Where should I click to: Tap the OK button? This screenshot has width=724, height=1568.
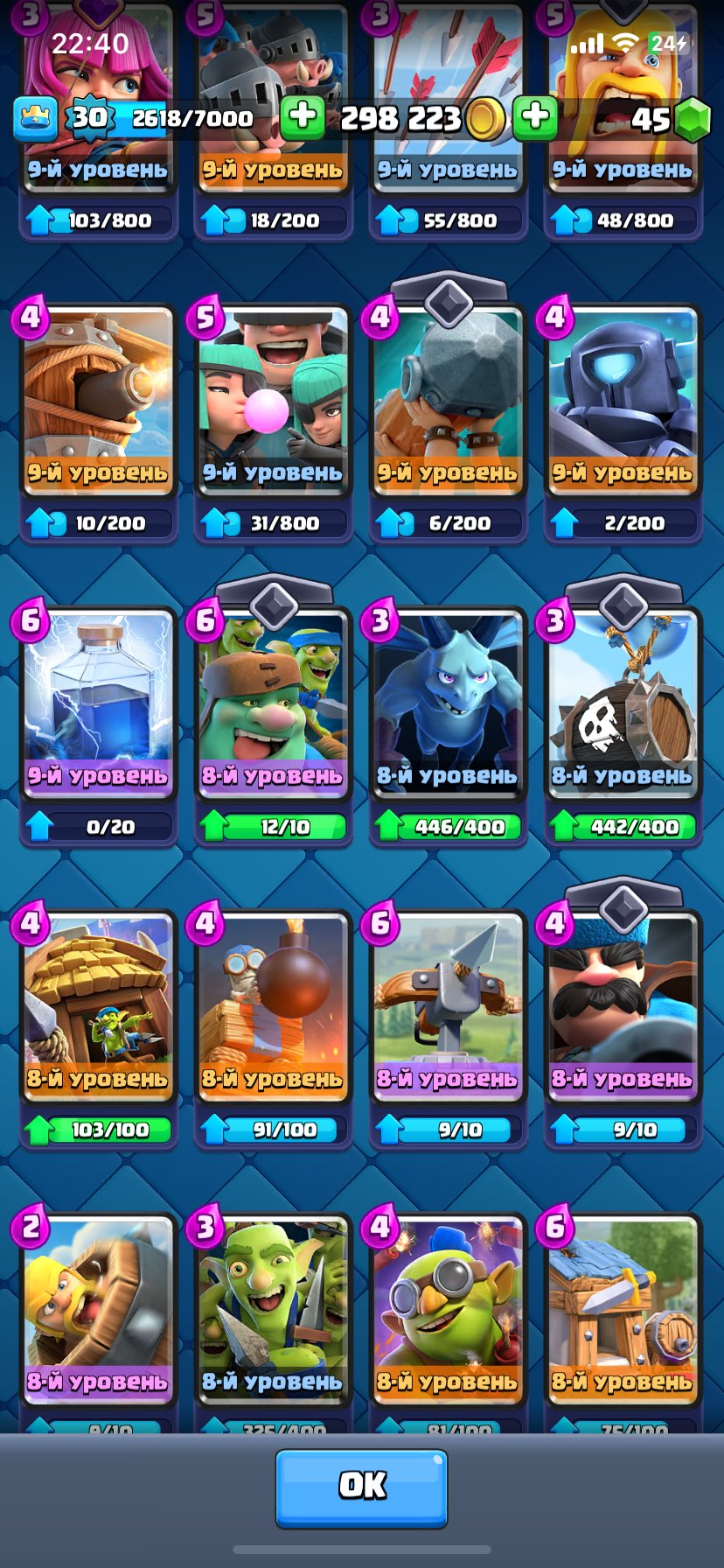(x=361, y=1488)
